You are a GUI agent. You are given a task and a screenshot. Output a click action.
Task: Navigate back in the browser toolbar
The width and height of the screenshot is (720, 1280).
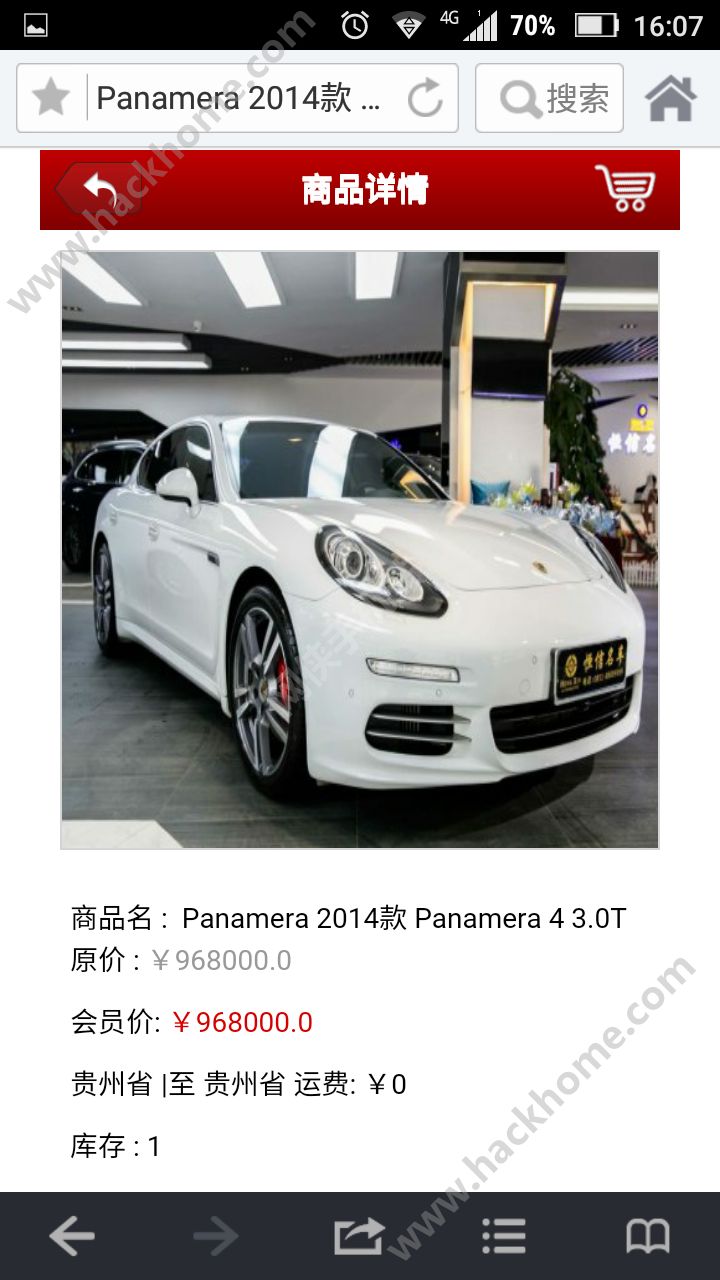coord(72,1237)
